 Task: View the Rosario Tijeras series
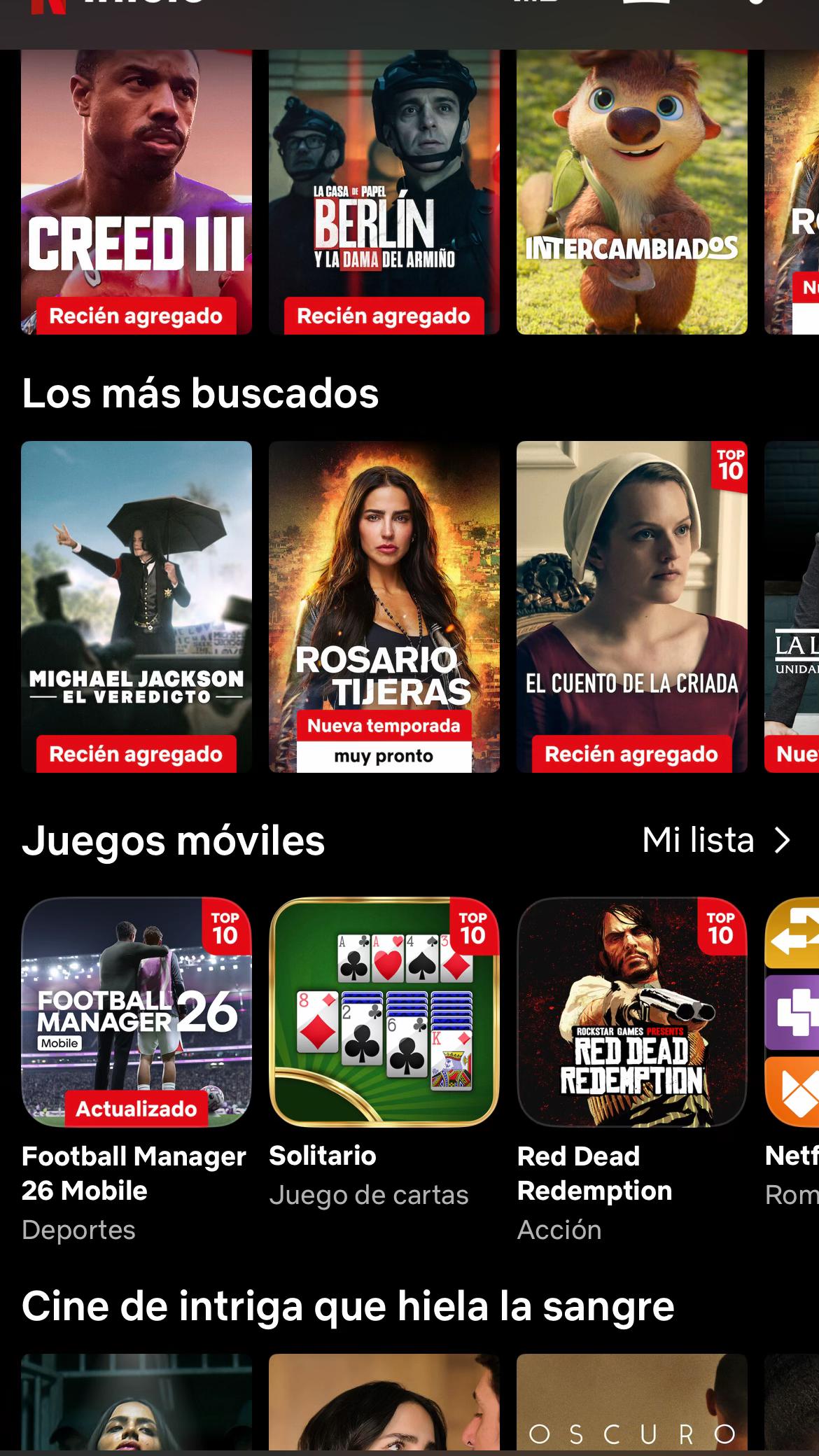[x=384, y=607]
